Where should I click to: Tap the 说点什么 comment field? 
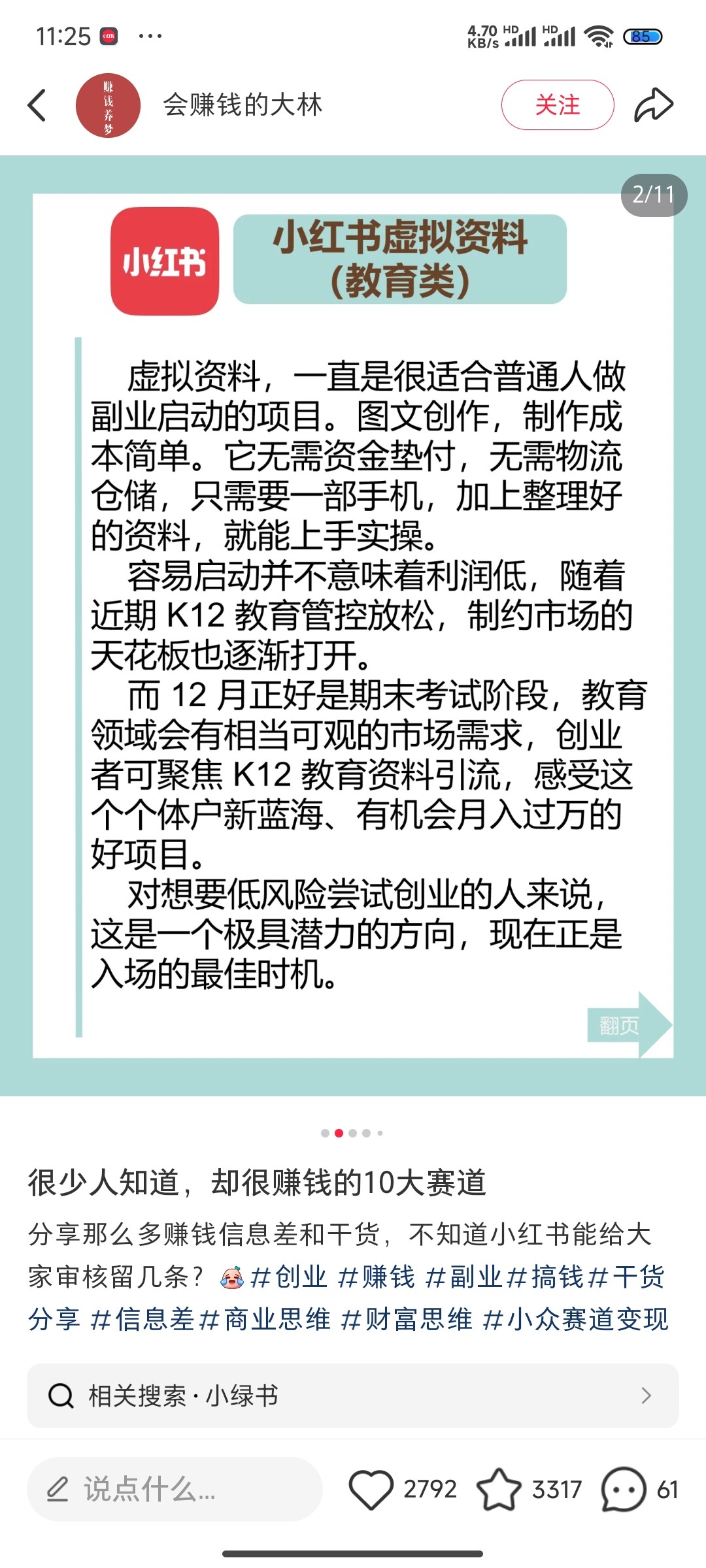click(x=175, y=1489)
